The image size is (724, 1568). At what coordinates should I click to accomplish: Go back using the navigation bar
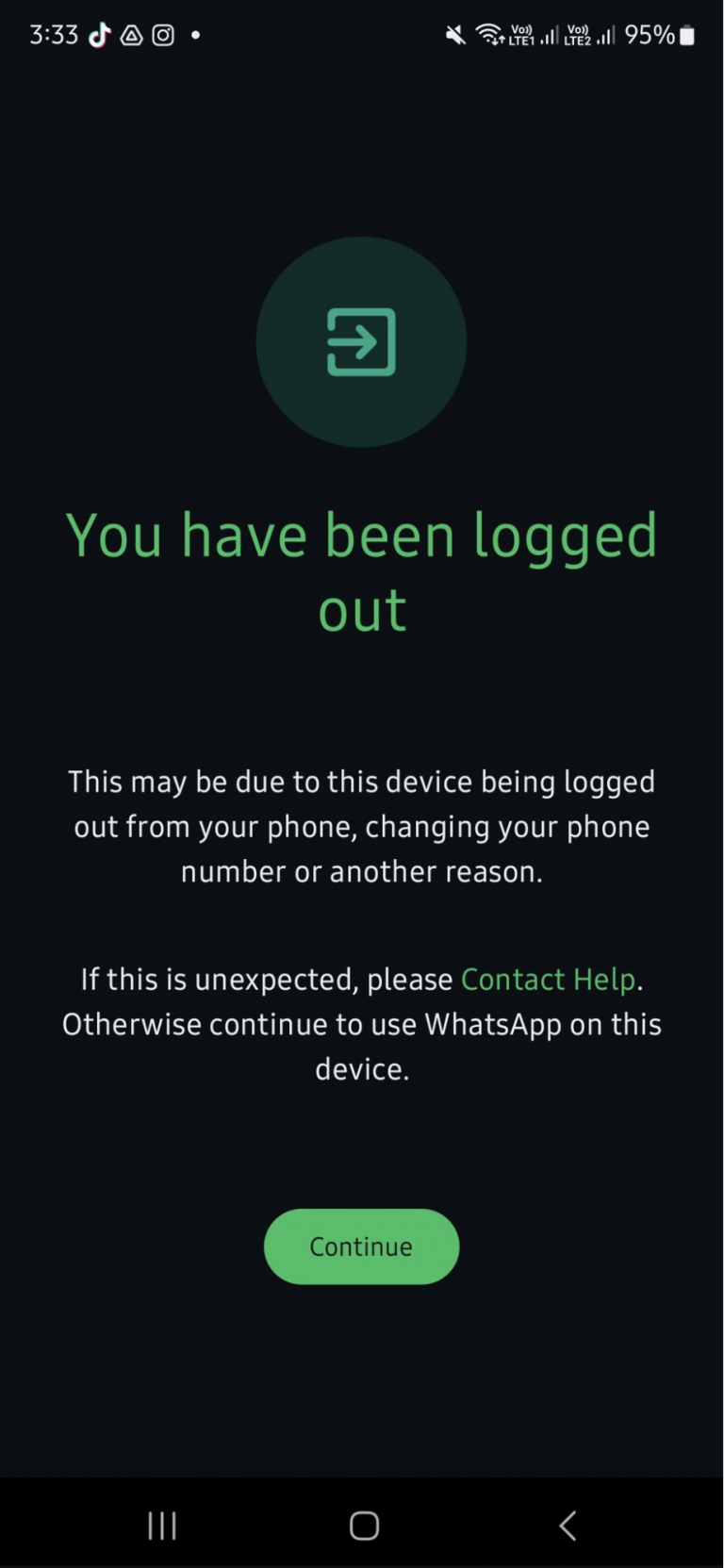pos(568,1525)
